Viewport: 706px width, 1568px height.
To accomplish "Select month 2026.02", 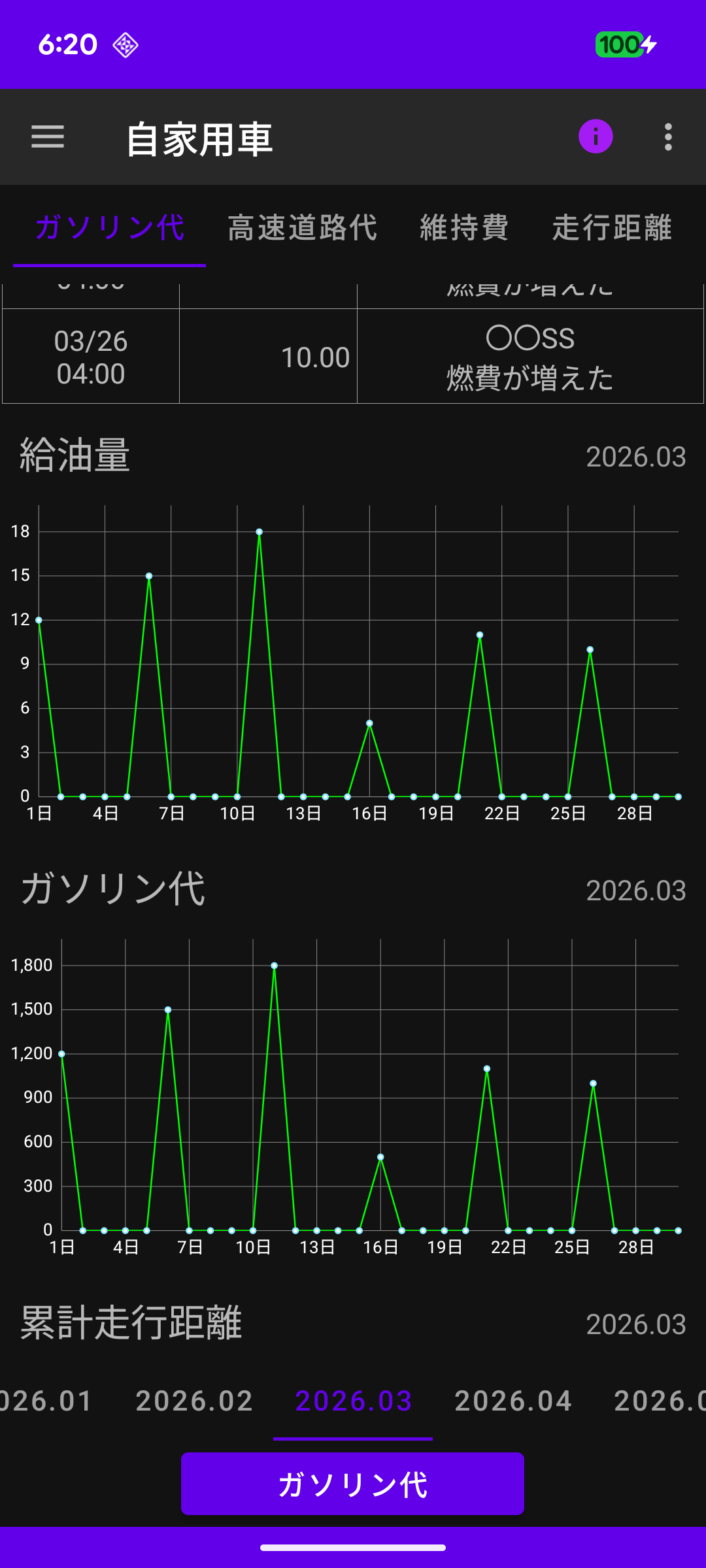I will coord(194,1401).
